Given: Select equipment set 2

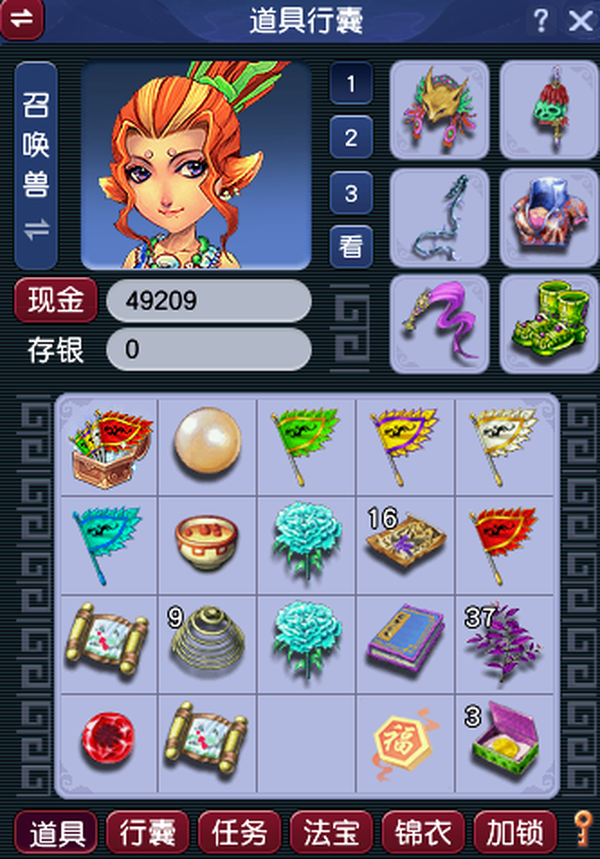Looking at the screenshot, I should click(351, 137).
